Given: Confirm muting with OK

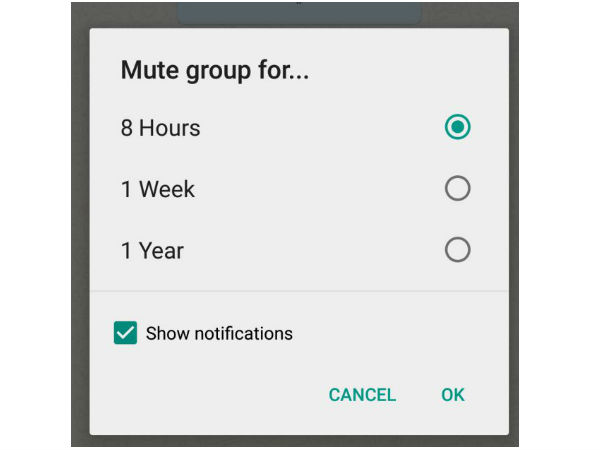Looking at the screenshot, I should pyautogui.click(x=453, y=395).
